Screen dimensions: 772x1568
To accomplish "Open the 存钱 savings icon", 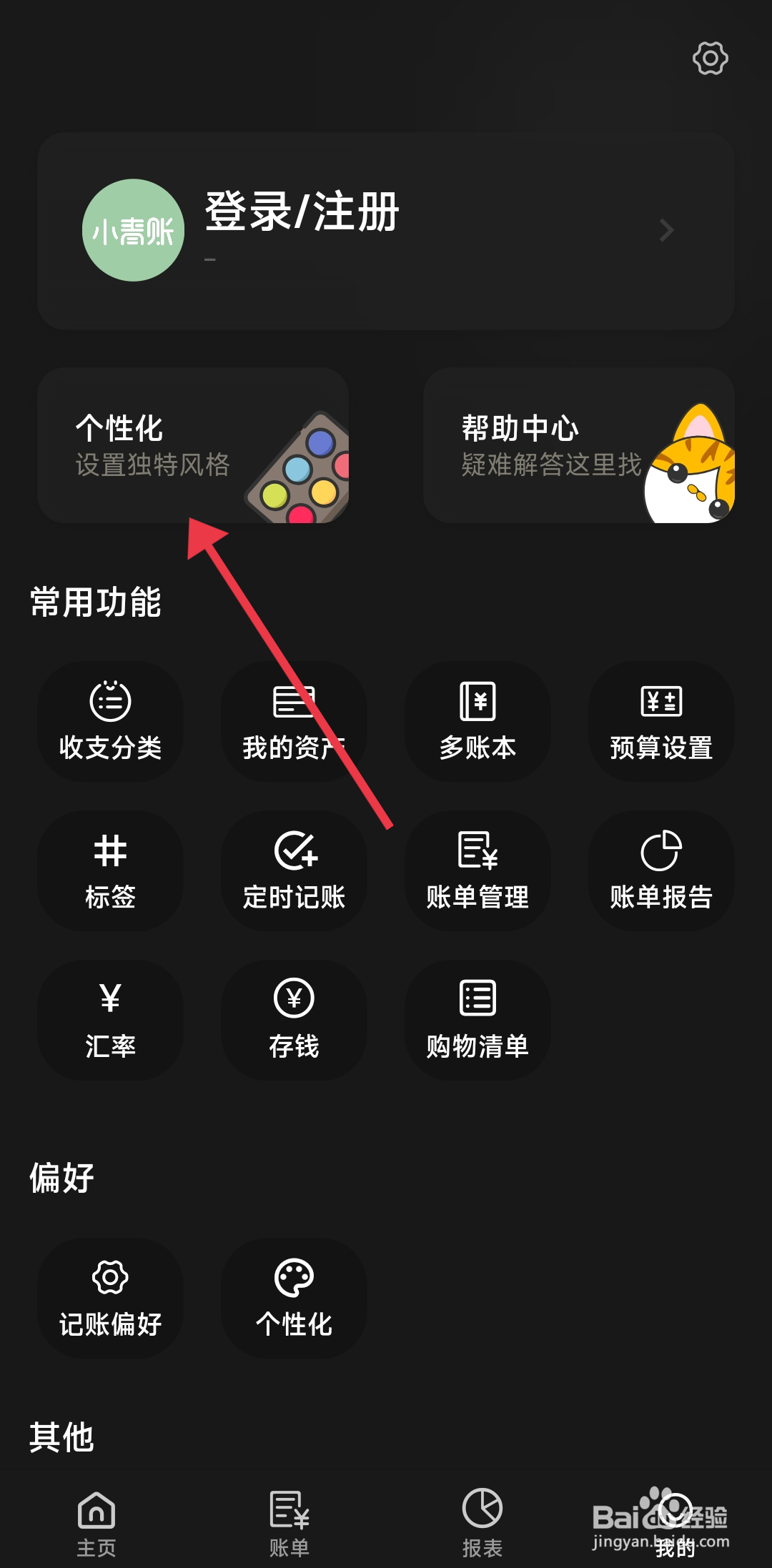I will 294,1022.
